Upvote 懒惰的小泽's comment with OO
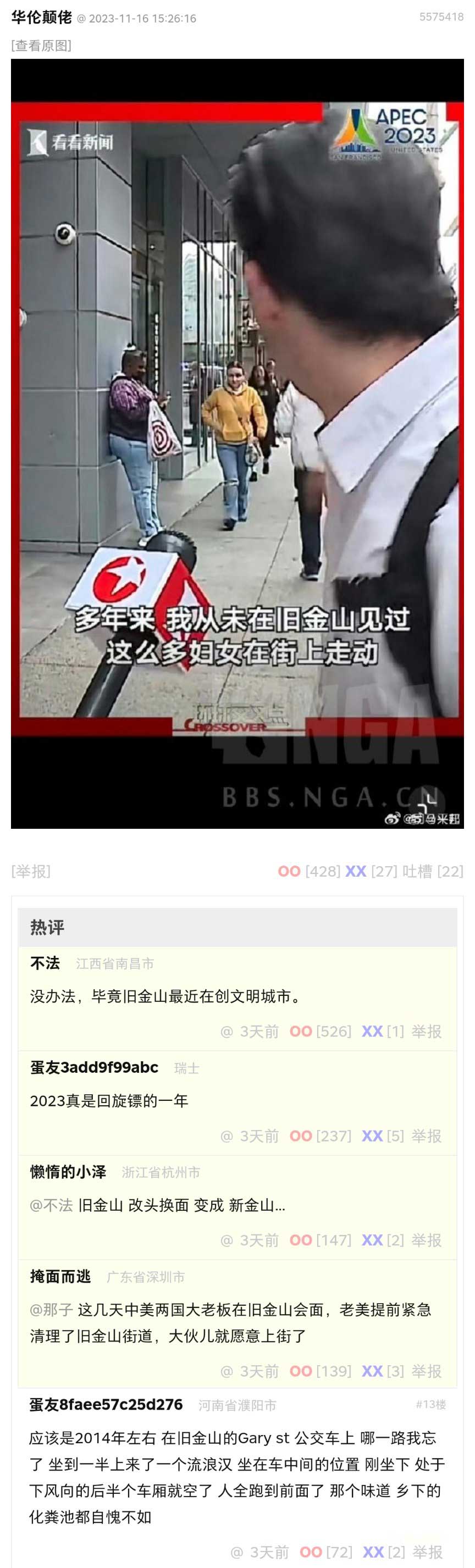The width and height of the screenshot is (475, 1568). pos(301,1240)
